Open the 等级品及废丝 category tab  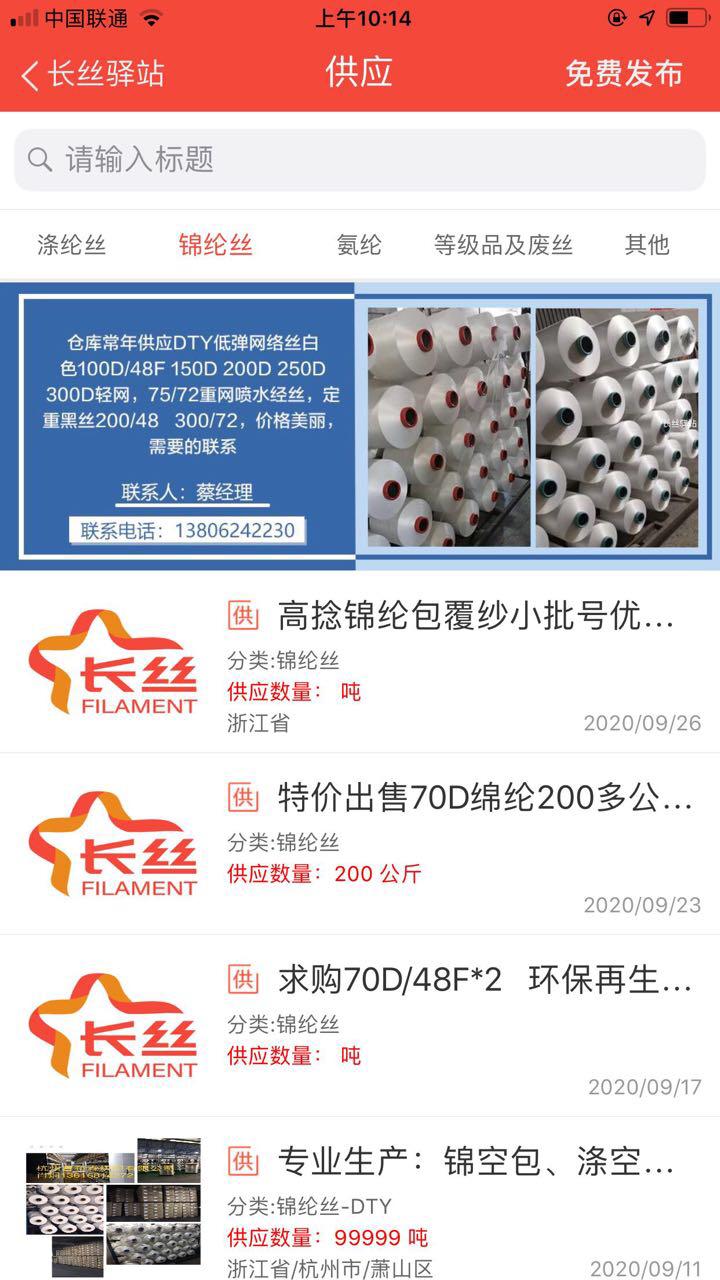point(503,245)
